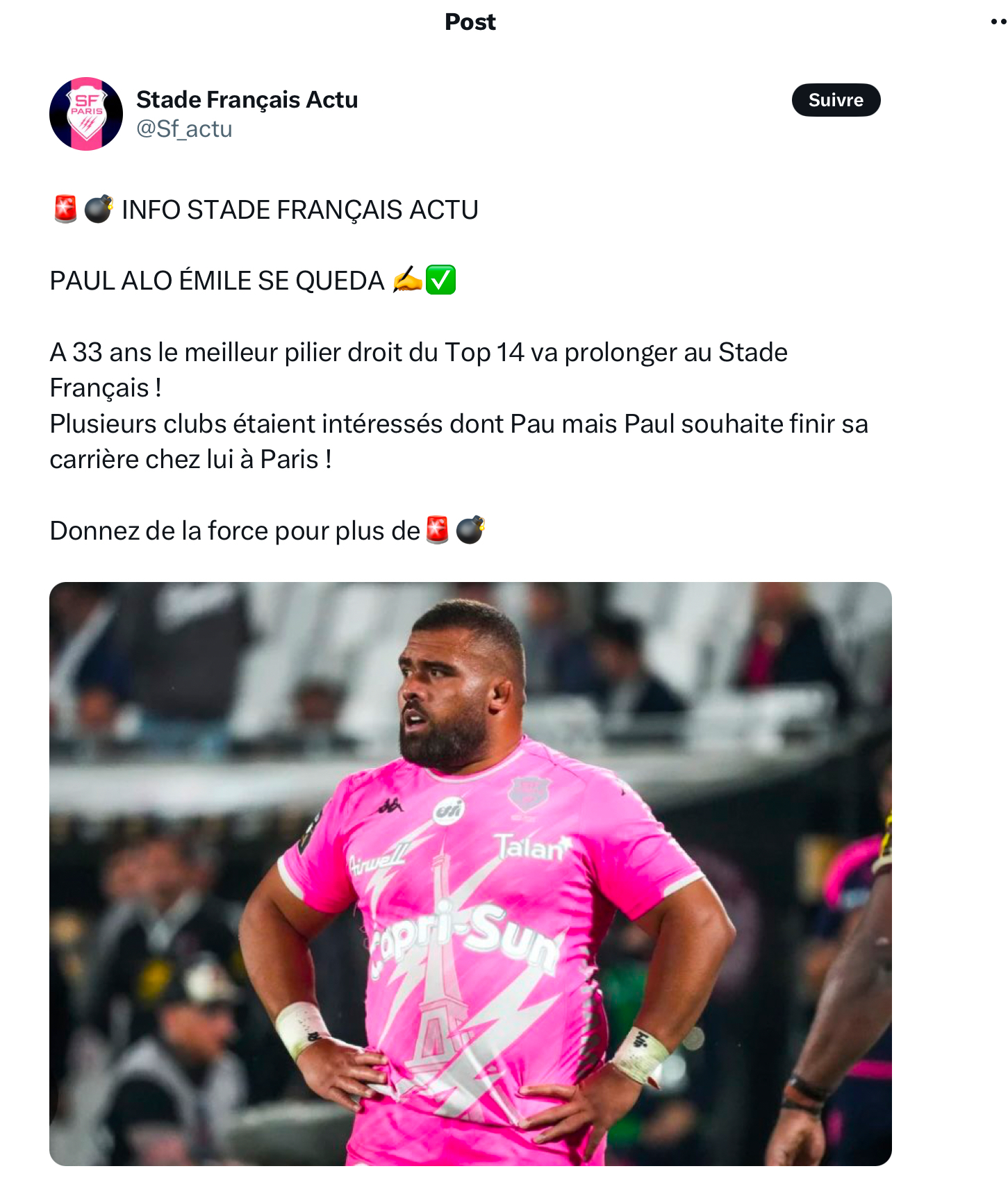Follow Stade Français Actu with Suivre
This screenshot has width=1008, height=1180.
pyautogui.click(x=835, y=100)
